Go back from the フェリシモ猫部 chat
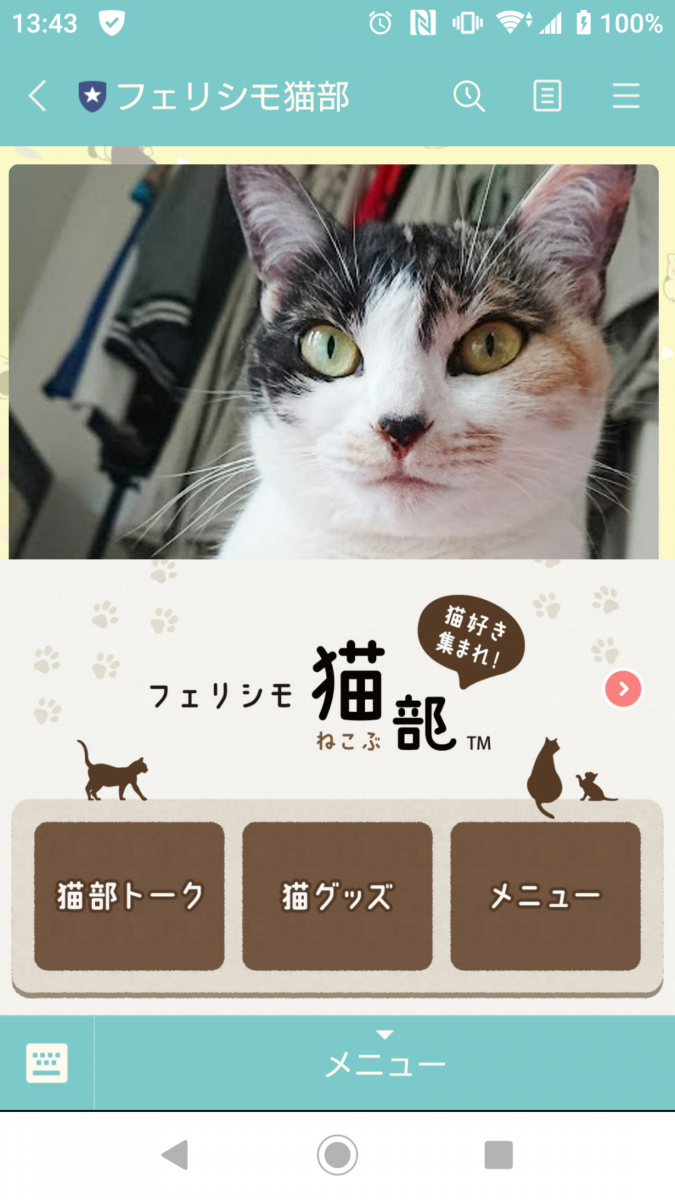 pyautogui.click(x=37, y=96)
